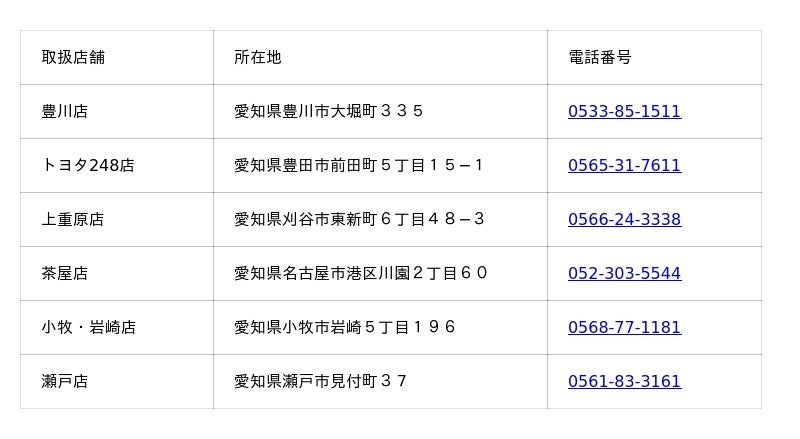Screen dimensions: 800x439
Task: Dial トヨタ248店 number 0565-31-7611
Action: (624, 165)
